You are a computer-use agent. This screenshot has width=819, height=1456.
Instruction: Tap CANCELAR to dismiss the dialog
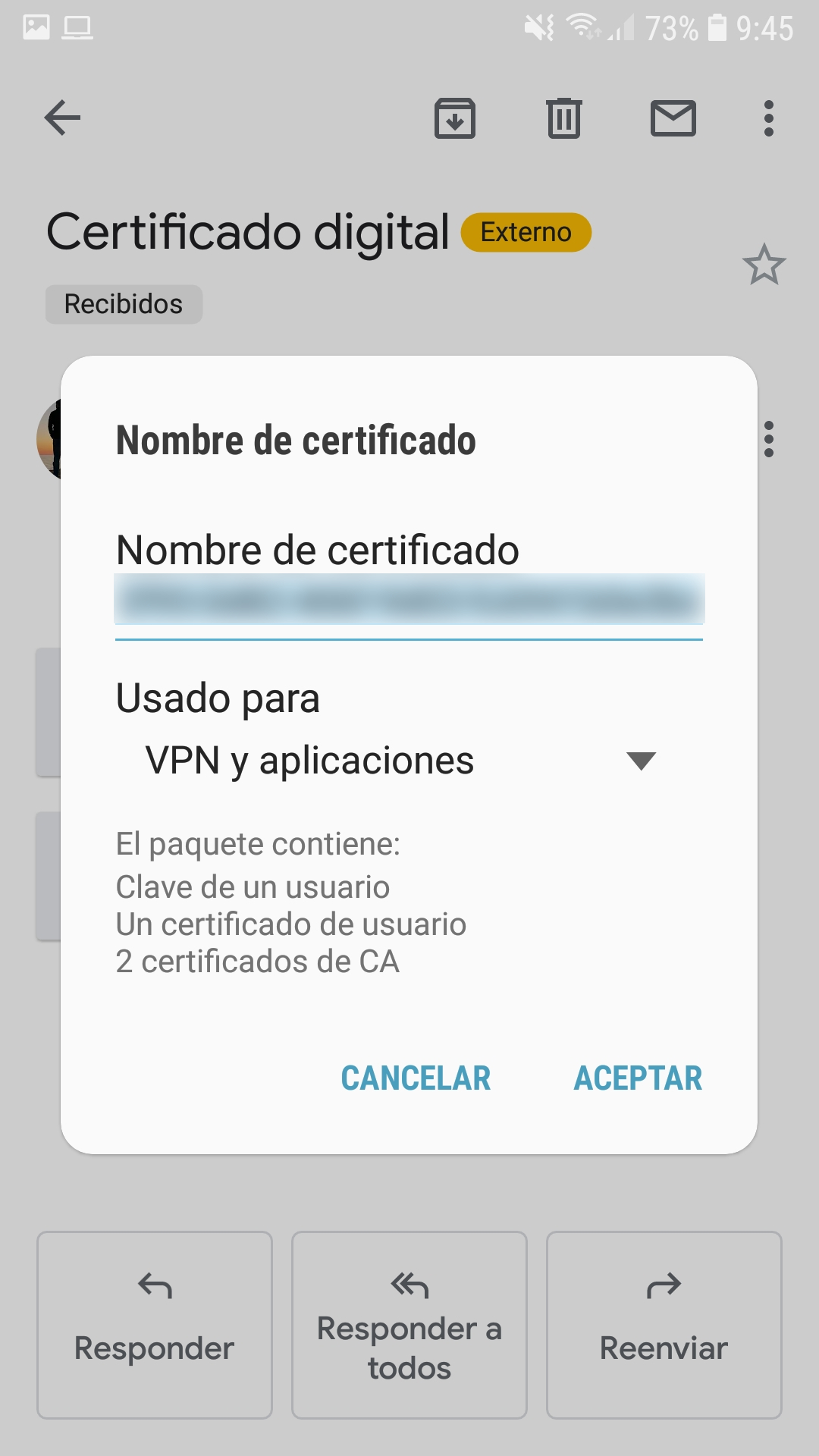pos(416,1078)
